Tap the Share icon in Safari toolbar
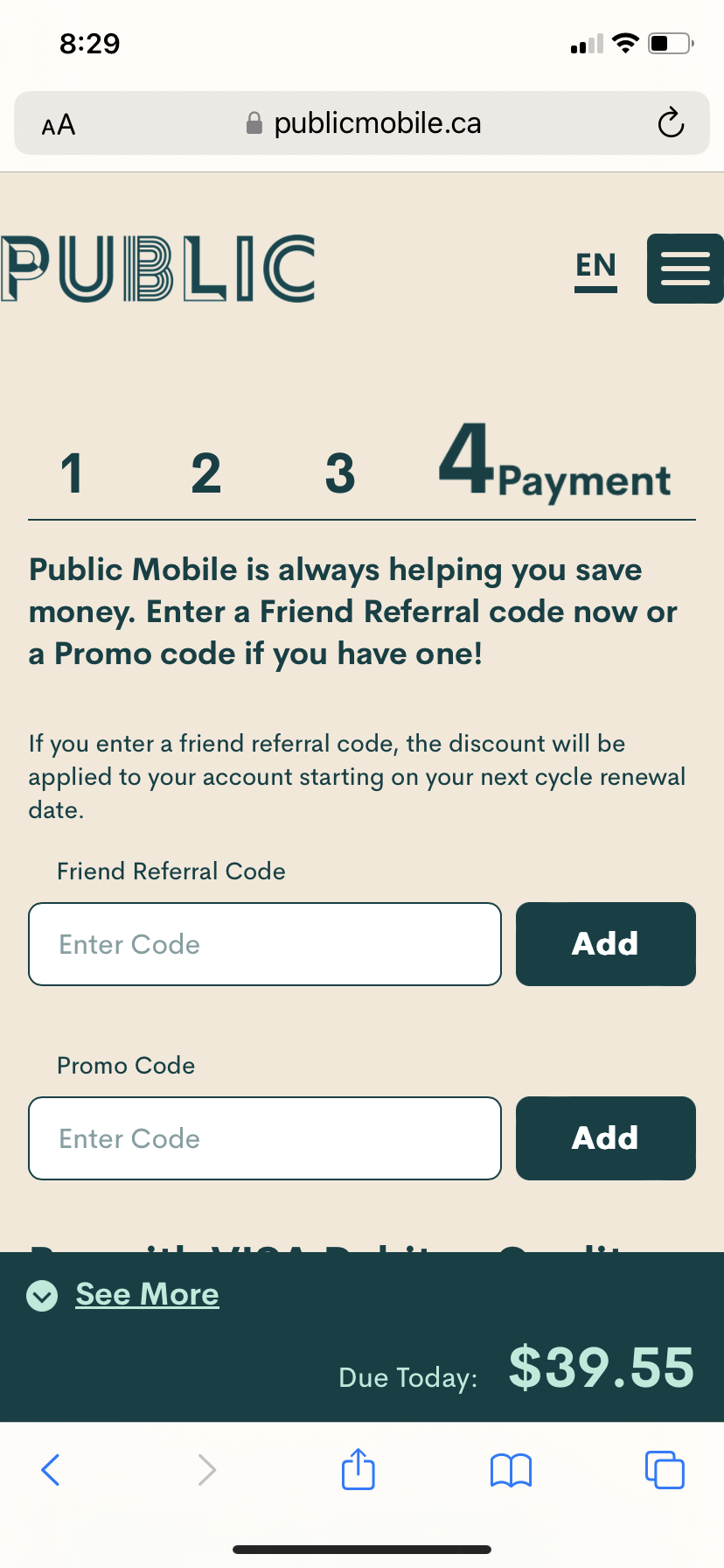 point(358,1470)
